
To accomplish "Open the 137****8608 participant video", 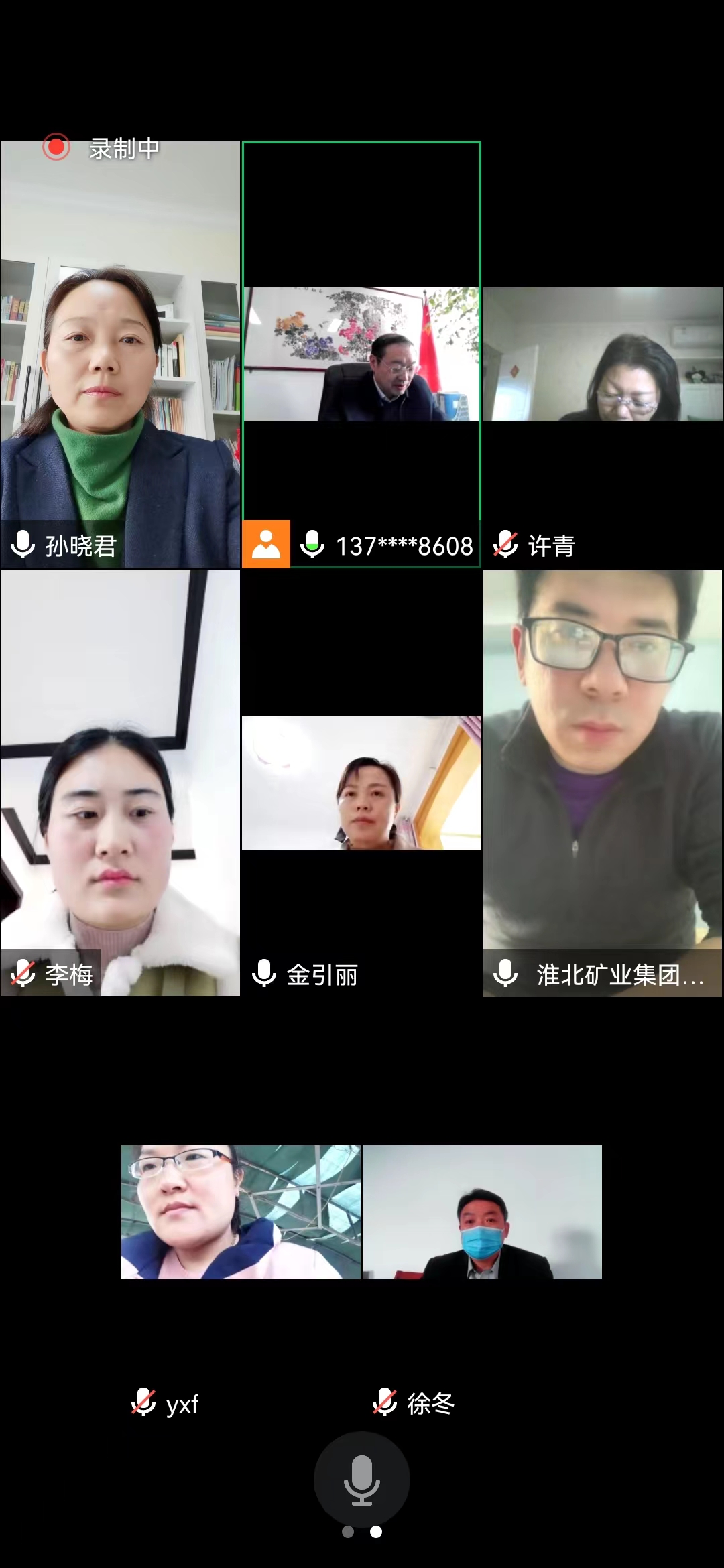I will (361, 355).
